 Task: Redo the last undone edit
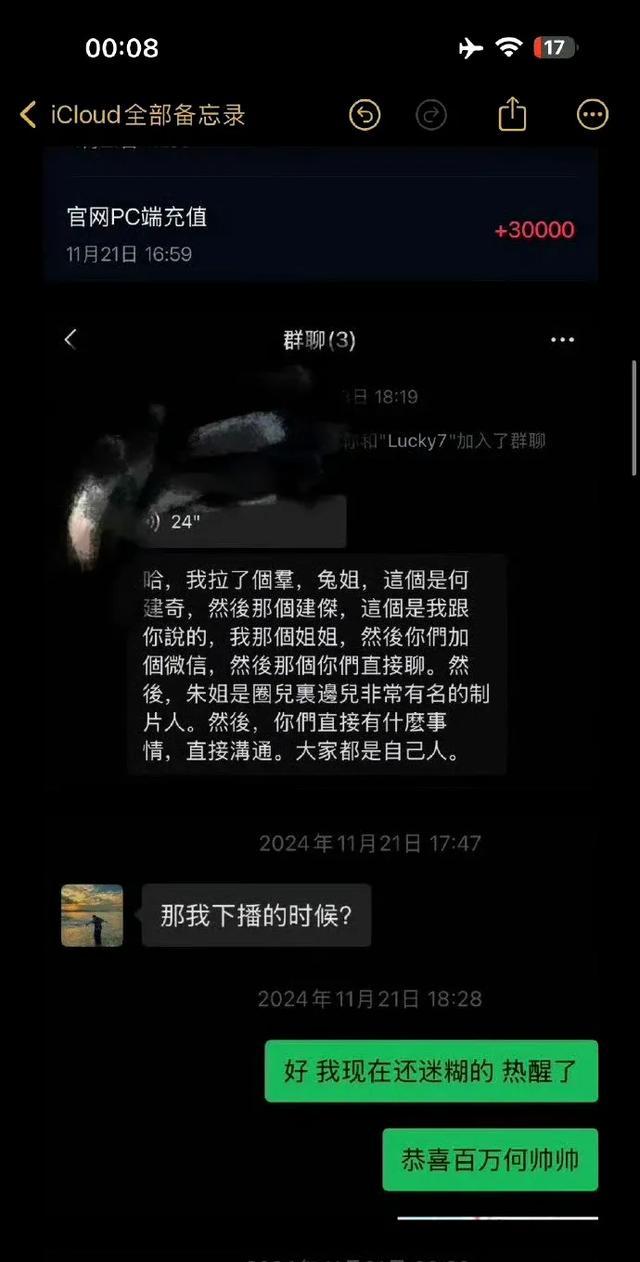coord(431,115)
